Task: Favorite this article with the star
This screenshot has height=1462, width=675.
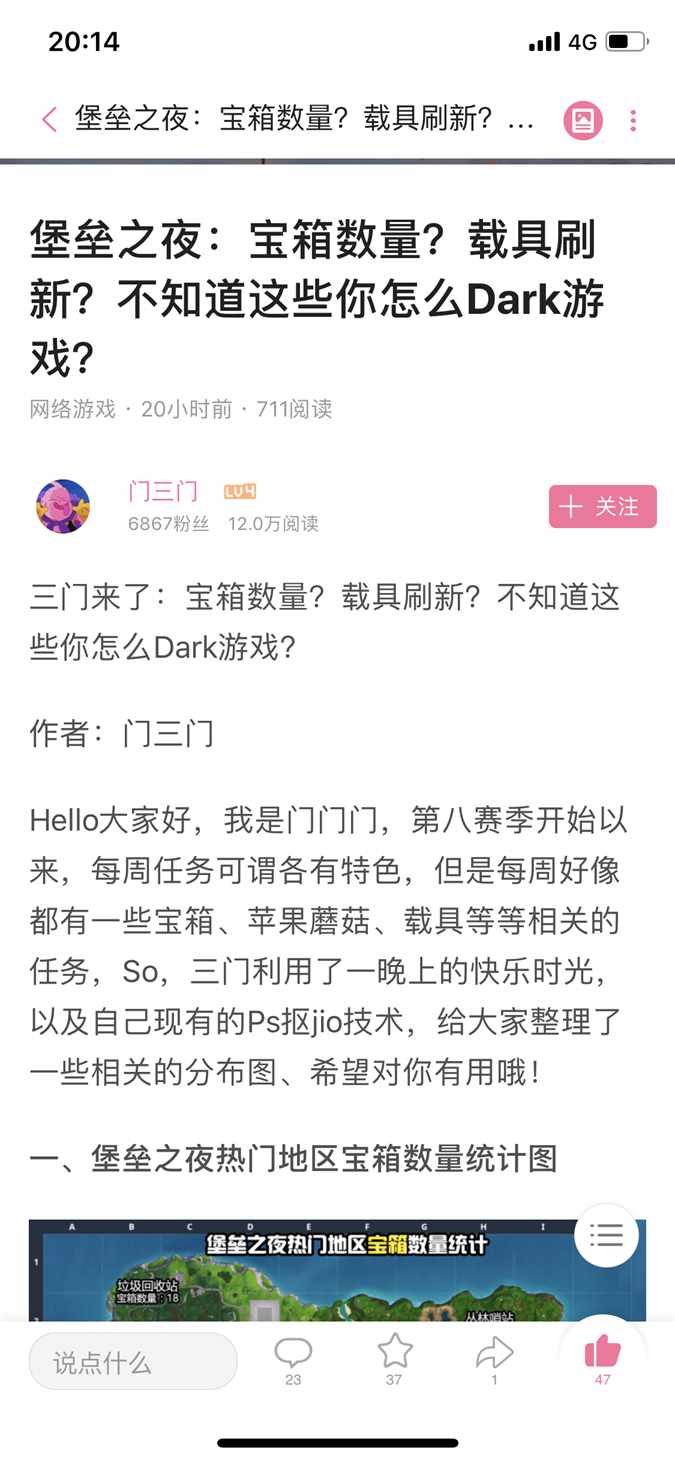Action: (395, 1355)
